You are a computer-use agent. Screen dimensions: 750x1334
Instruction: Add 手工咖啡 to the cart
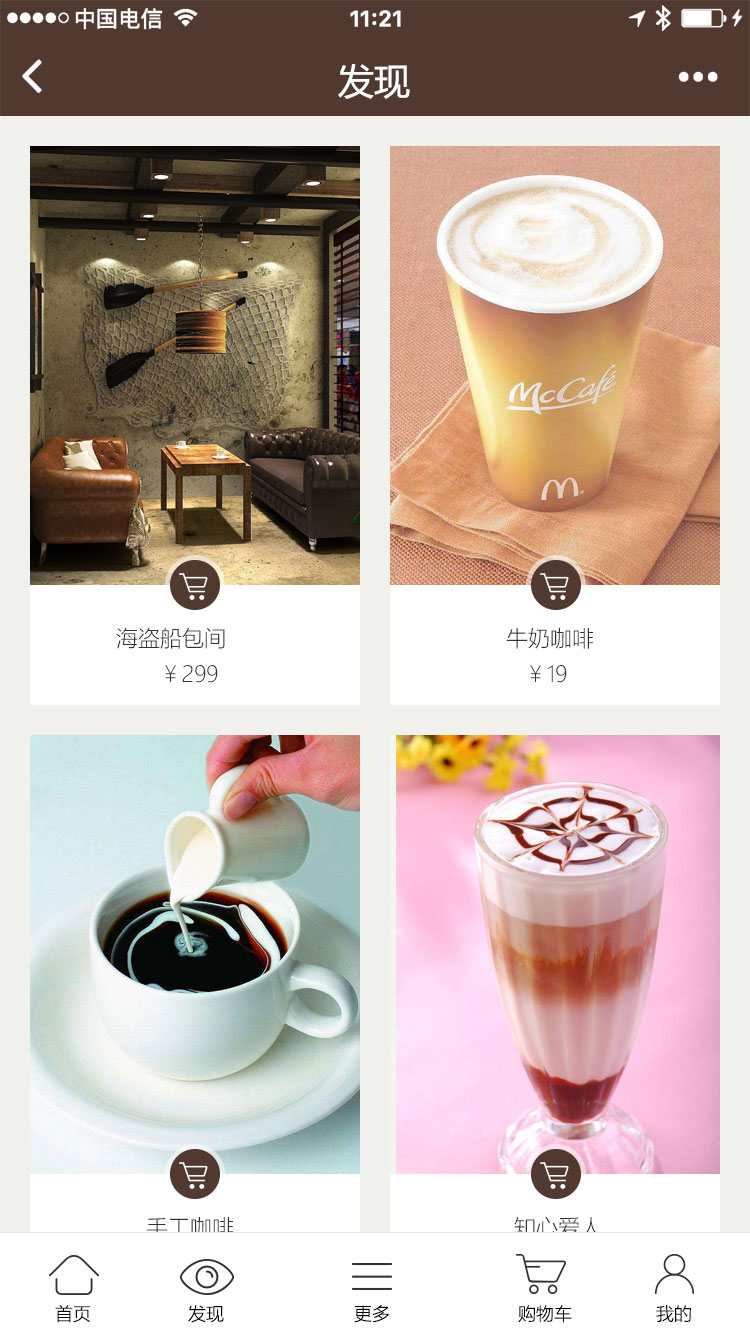(195, 1173)
